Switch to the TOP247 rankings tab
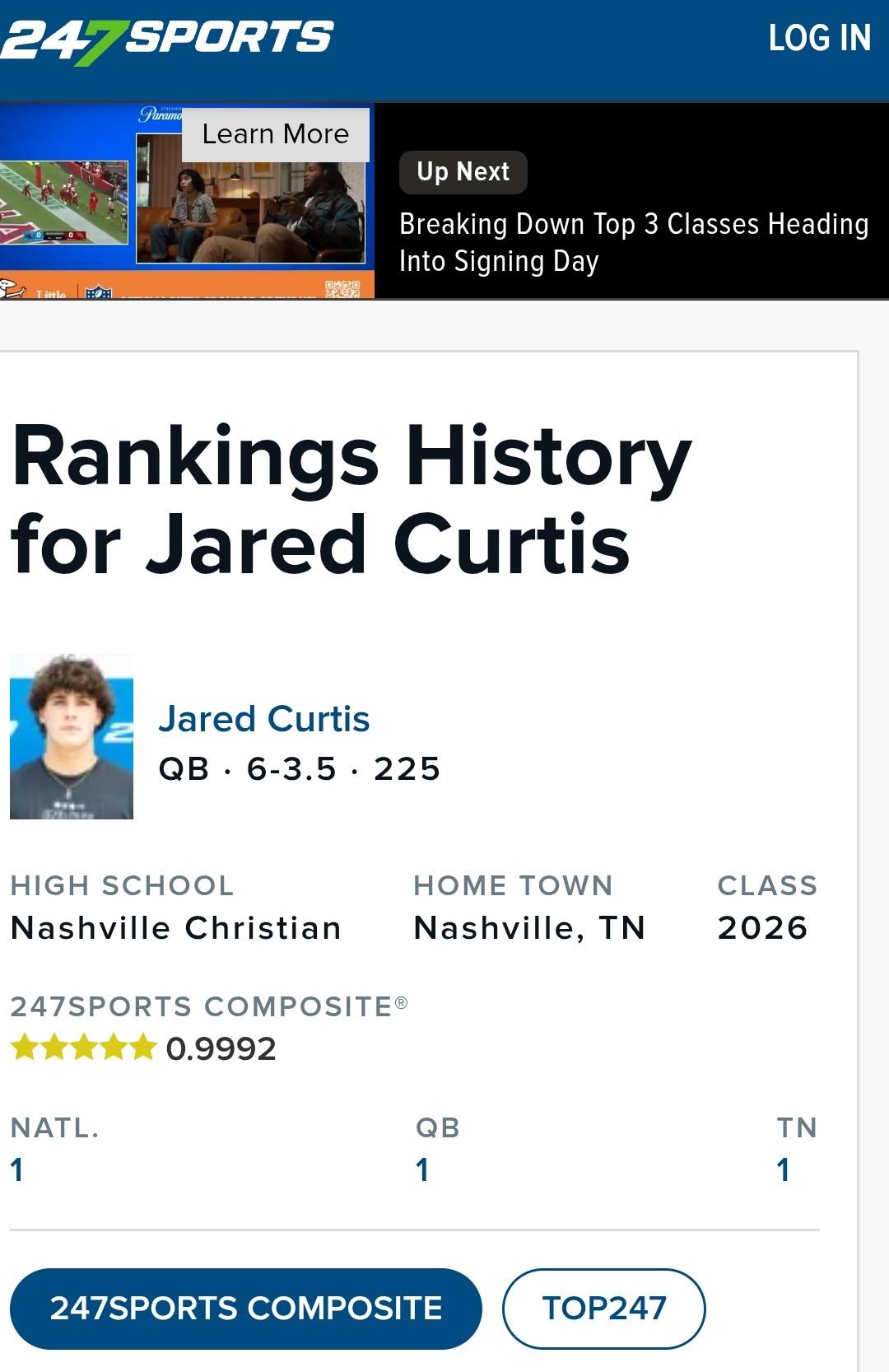The height and width of the screenshot is (1372, 889). click(603, 1308)
